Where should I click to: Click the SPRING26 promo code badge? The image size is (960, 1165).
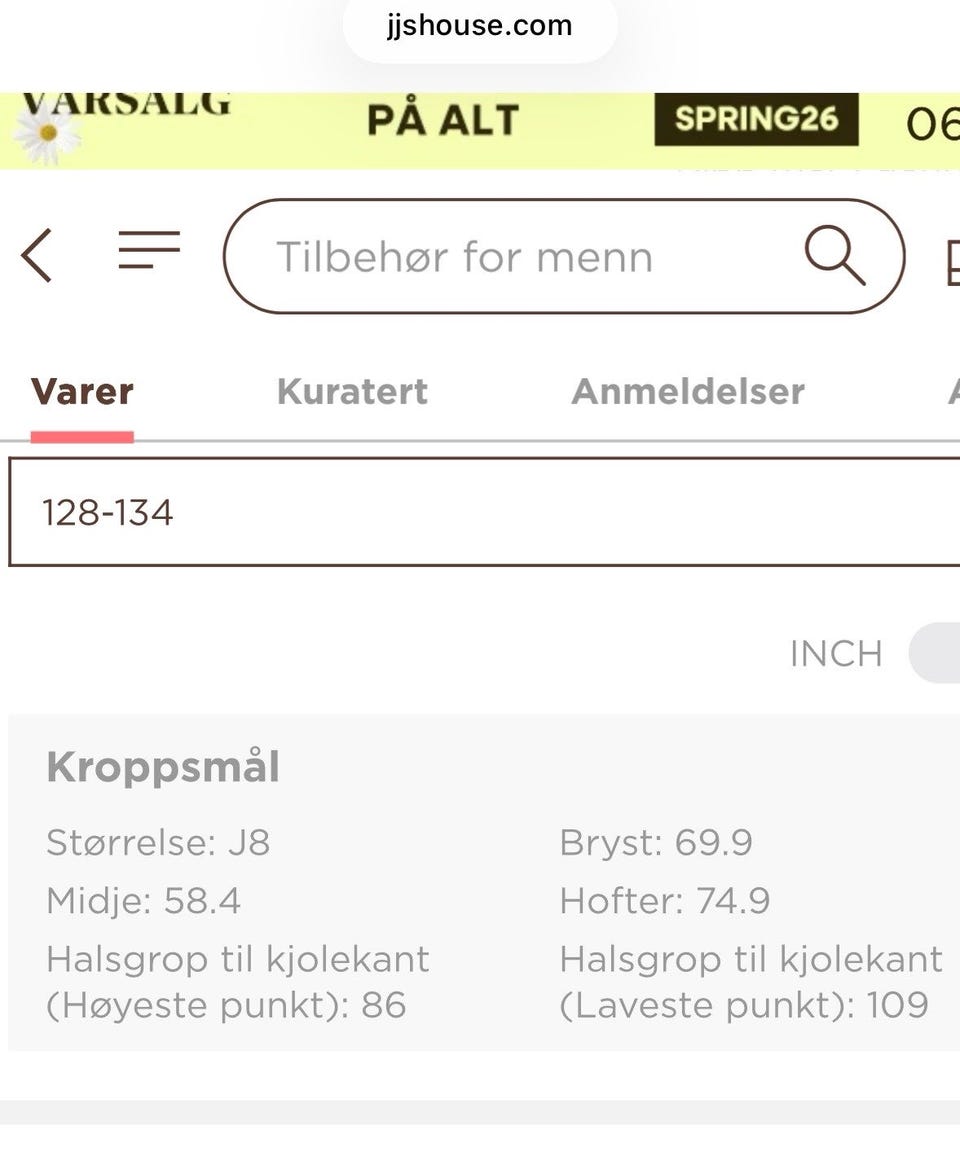[755, 121]
